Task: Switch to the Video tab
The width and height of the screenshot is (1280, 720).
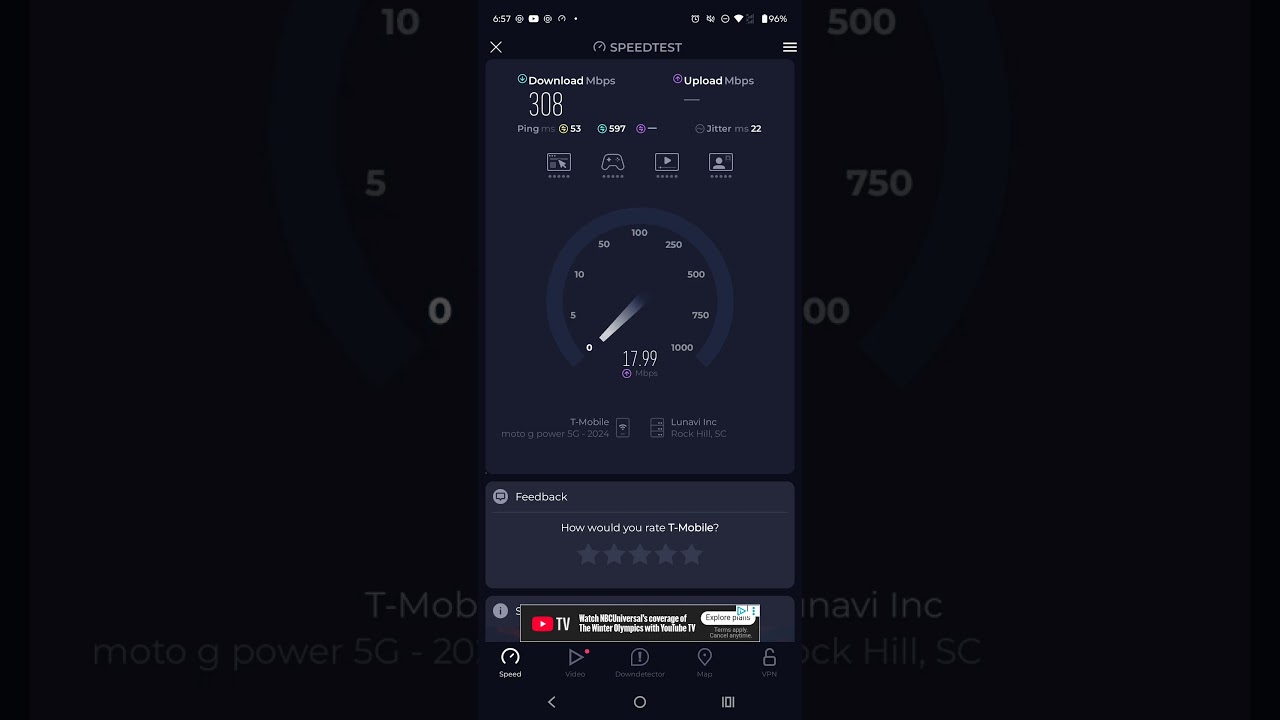Action: 575,661
